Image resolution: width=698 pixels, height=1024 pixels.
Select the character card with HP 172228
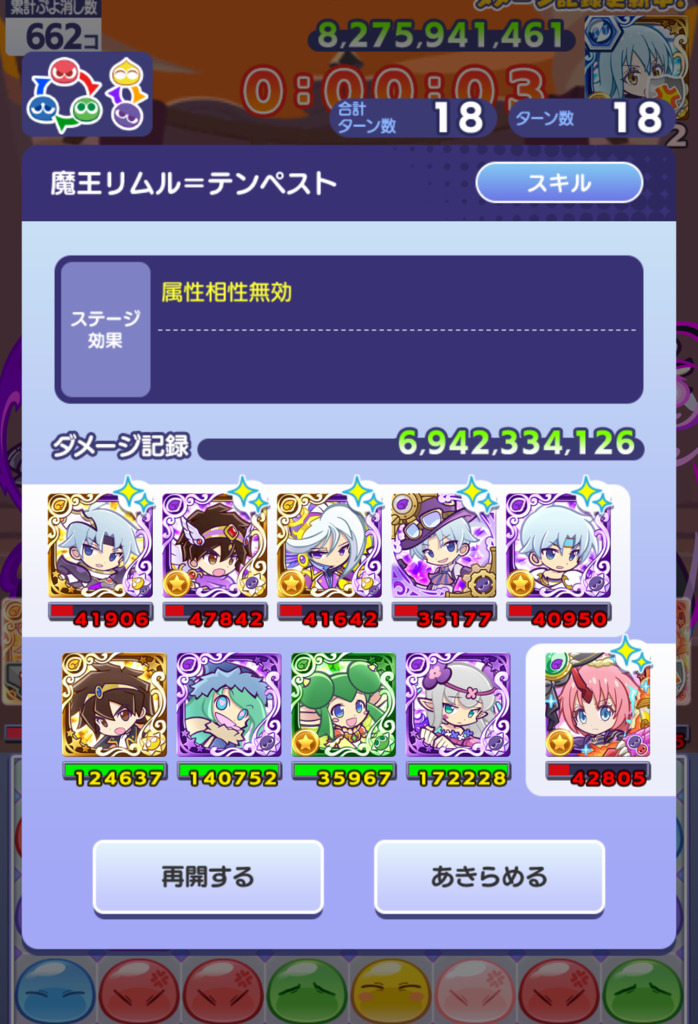pyautogui.click(x=457, y=705)
